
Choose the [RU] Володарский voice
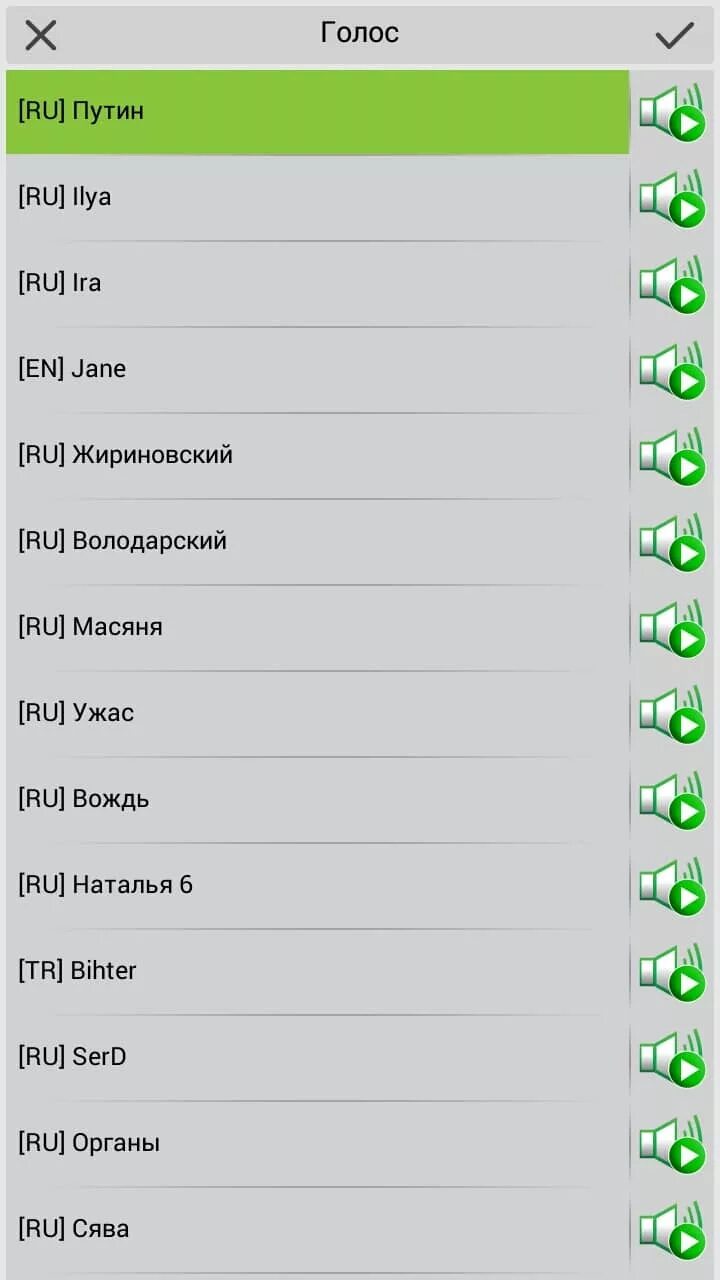[316, 541]
